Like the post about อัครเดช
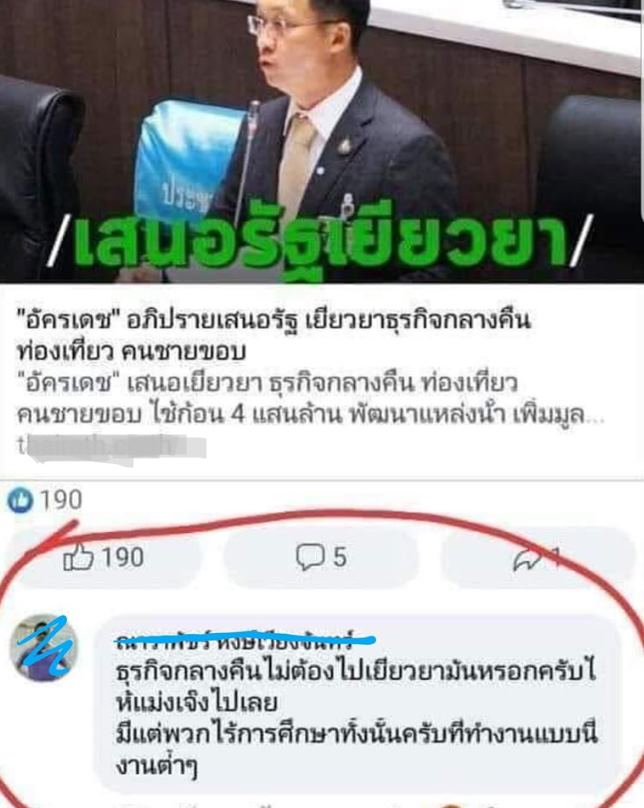 pos(104,557)
